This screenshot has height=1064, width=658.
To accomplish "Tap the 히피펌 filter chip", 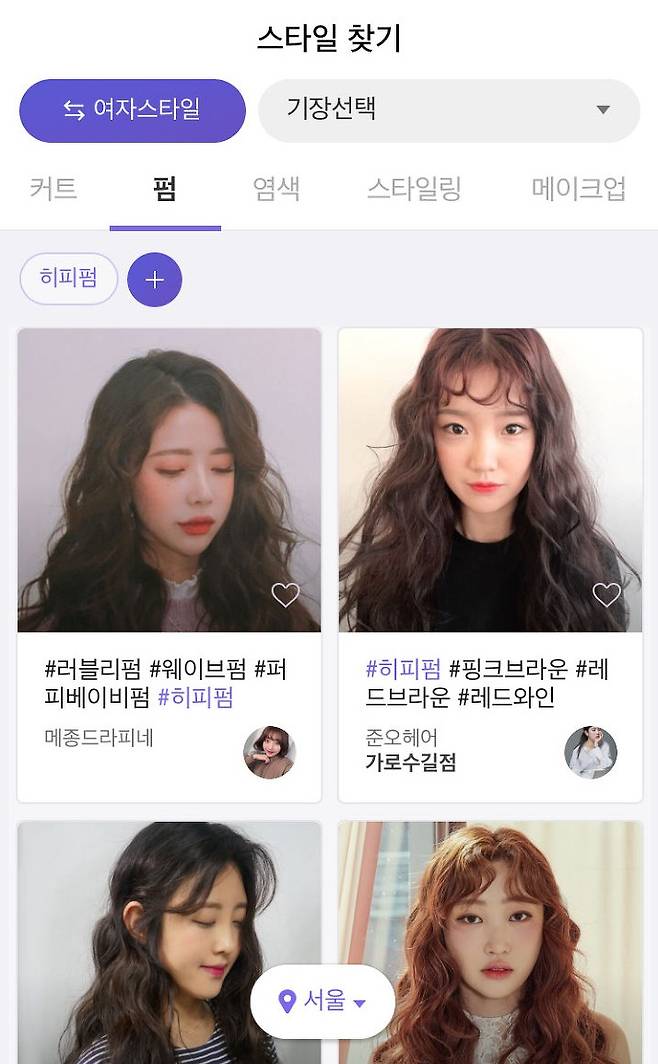I will point(69,278).
